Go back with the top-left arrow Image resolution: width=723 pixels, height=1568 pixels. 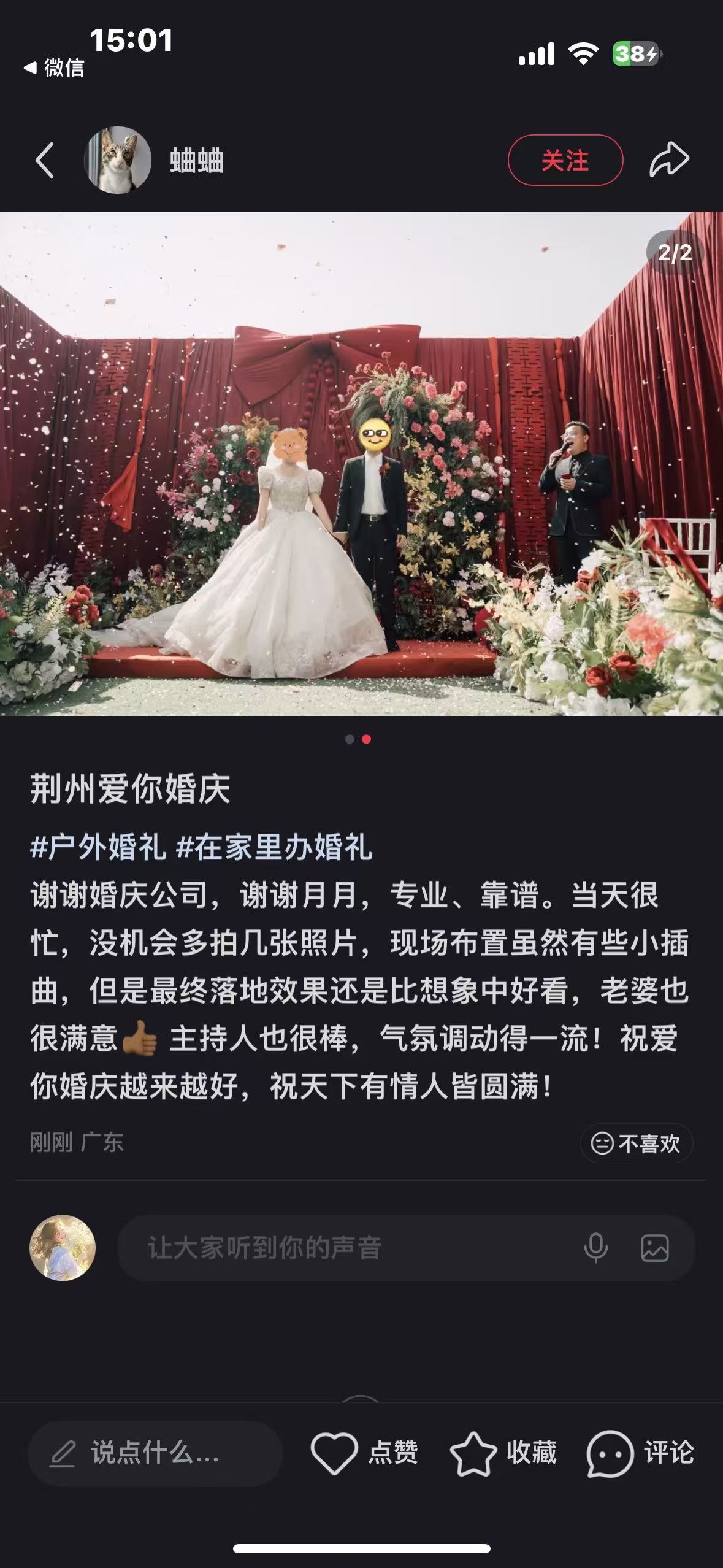coord(45,161)
